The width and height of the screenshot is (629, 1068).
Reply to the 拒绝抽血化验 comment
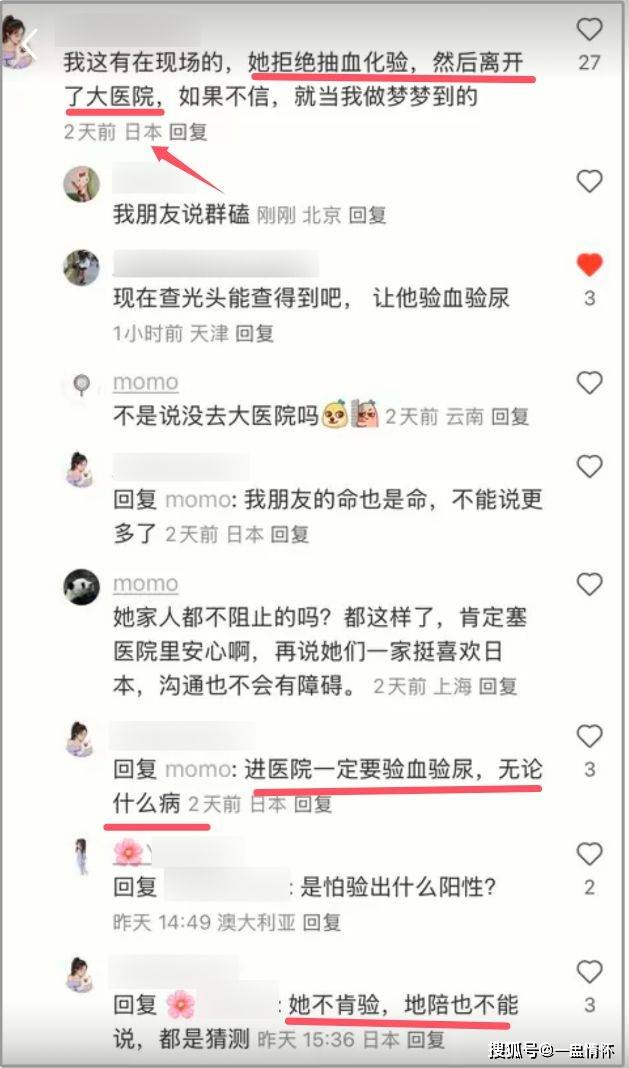[x=188, y=132]
